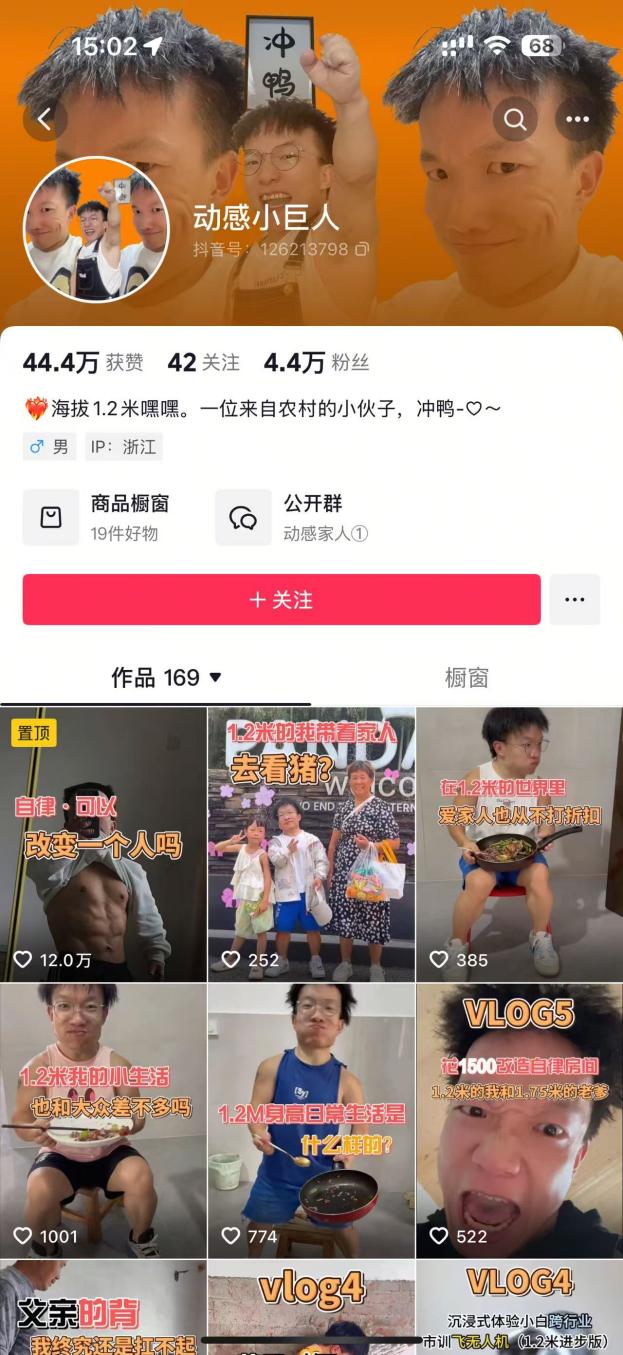Open the VLOG5 自律房间 video

[x=519, y=1120]
